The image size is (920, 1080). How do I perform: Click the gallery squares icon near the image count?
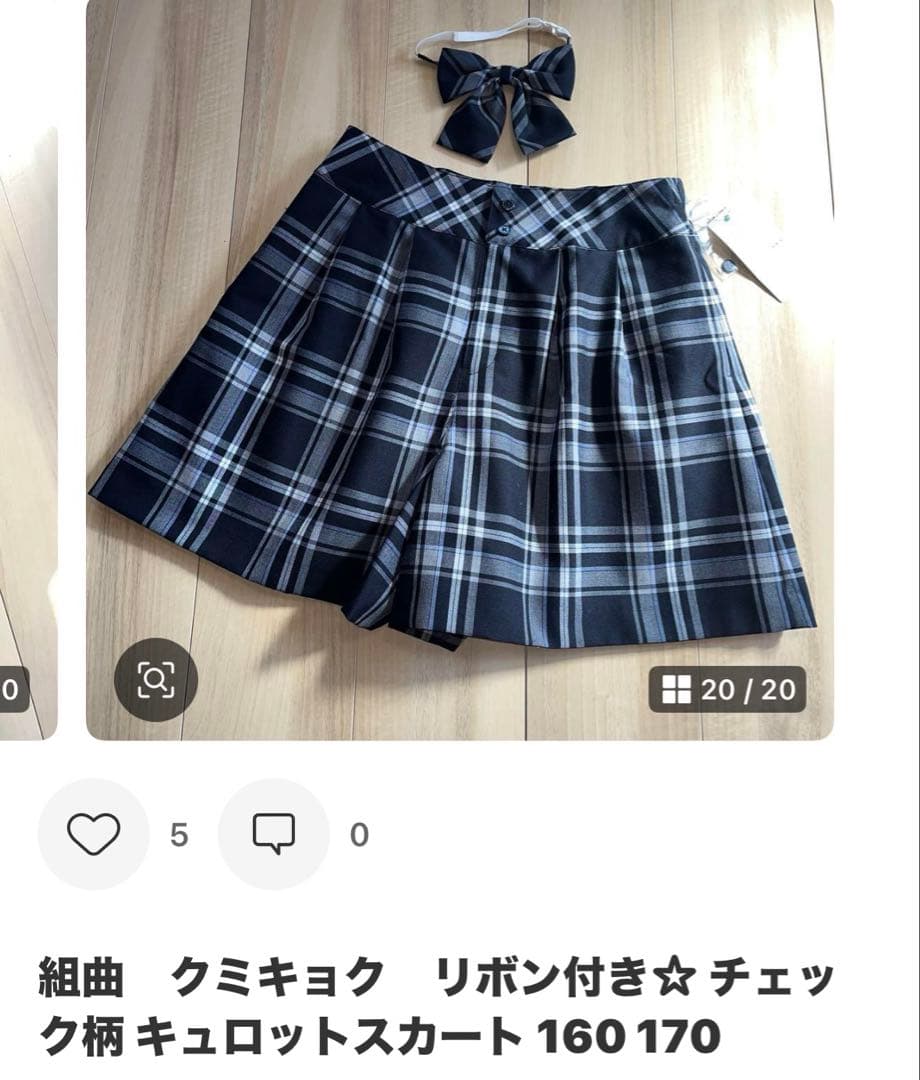(680, 688)
